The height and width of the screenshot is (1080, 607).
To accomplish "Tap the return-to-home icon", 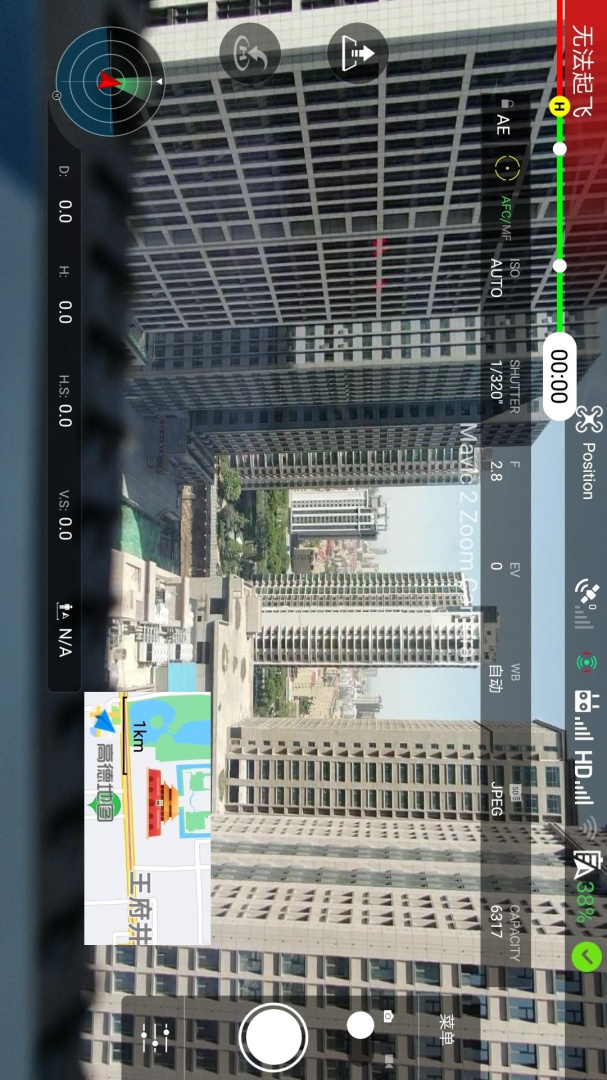I will click(x=250, y=53).
